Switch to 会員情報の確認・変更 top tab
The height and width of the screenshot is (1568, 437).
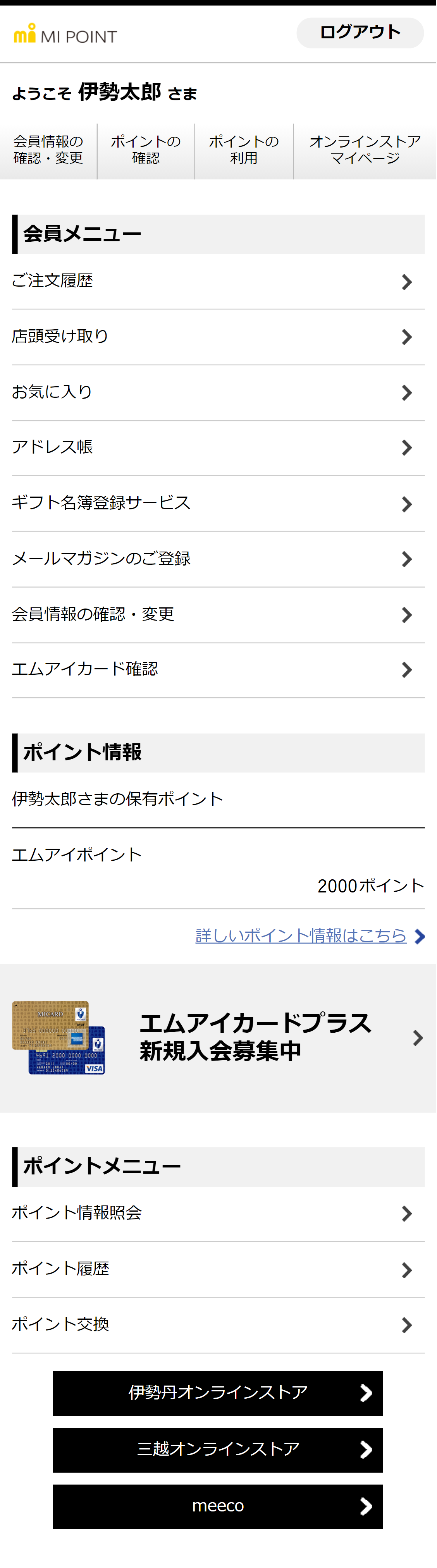[x=48, y=150]
